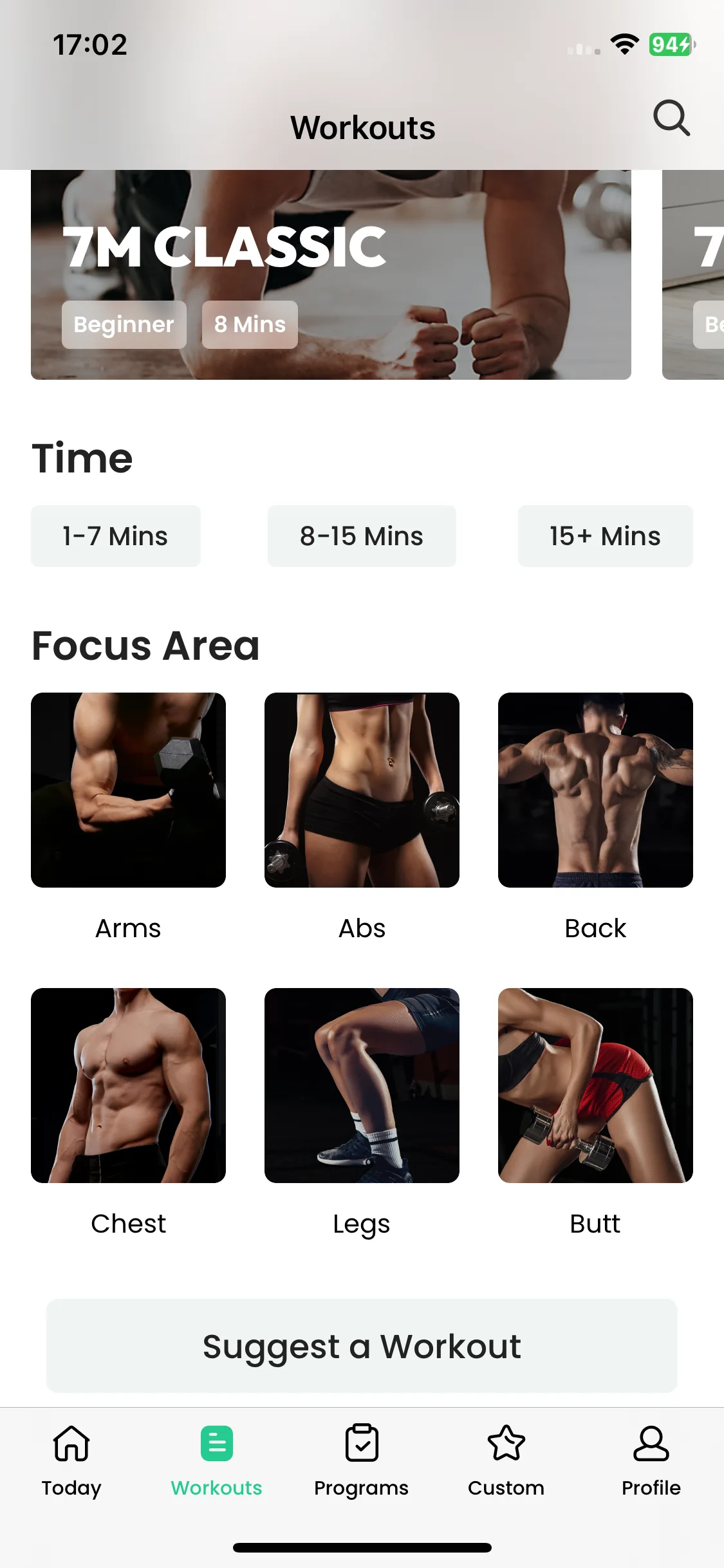This screenshot has height=1568, width=724.
Task: Select the 8-15 Mins time chip
Action: [x=362, y=536]
